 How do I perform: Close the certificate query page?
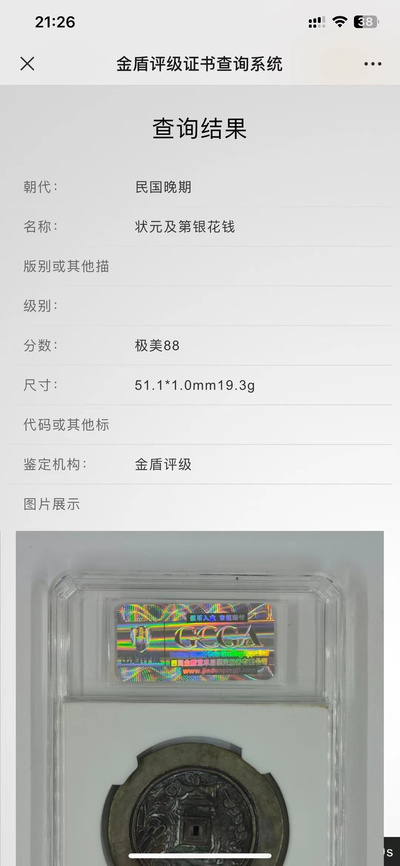pos(27,64)
